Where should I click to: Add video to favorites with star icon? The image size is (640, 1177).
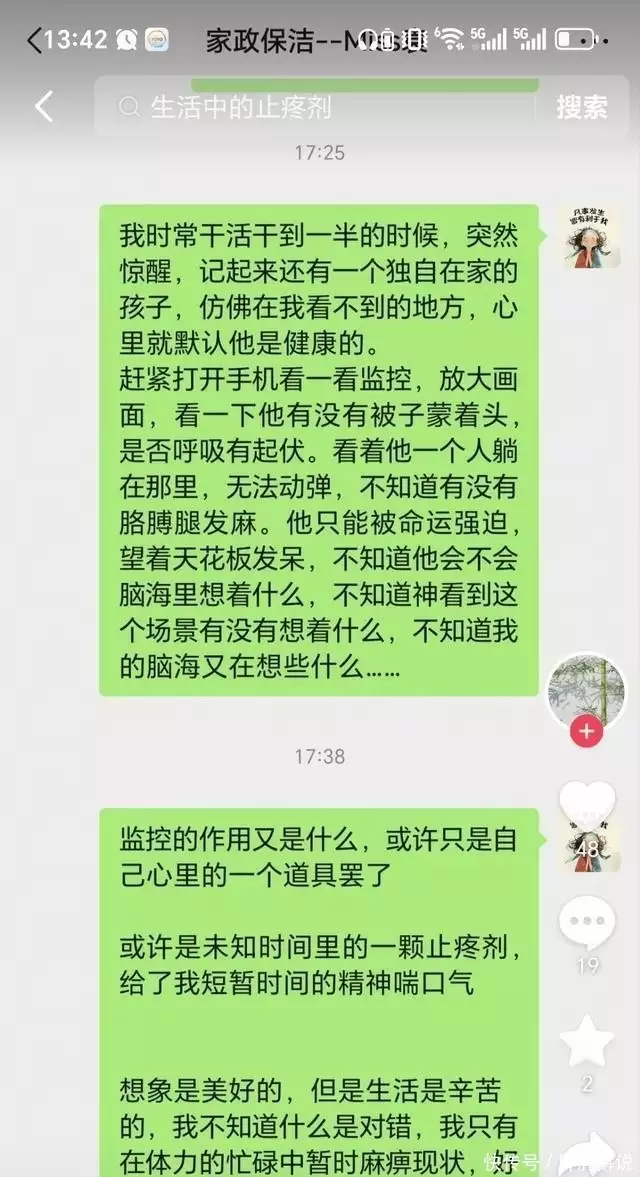pyautogui.click(x=587, y=1041)
